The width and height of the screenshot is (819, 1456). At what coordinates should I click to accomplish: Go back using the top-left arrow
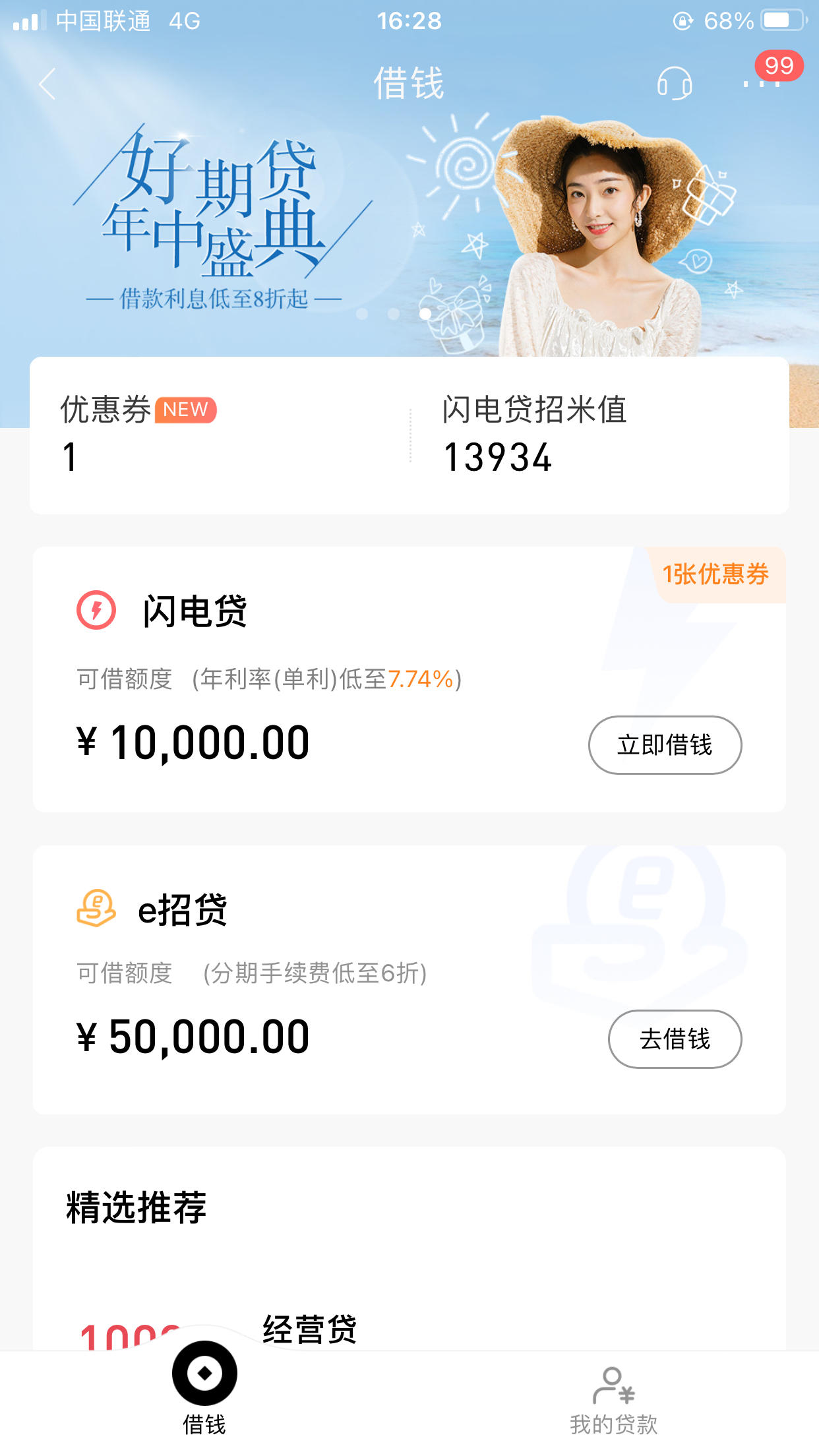47,84
